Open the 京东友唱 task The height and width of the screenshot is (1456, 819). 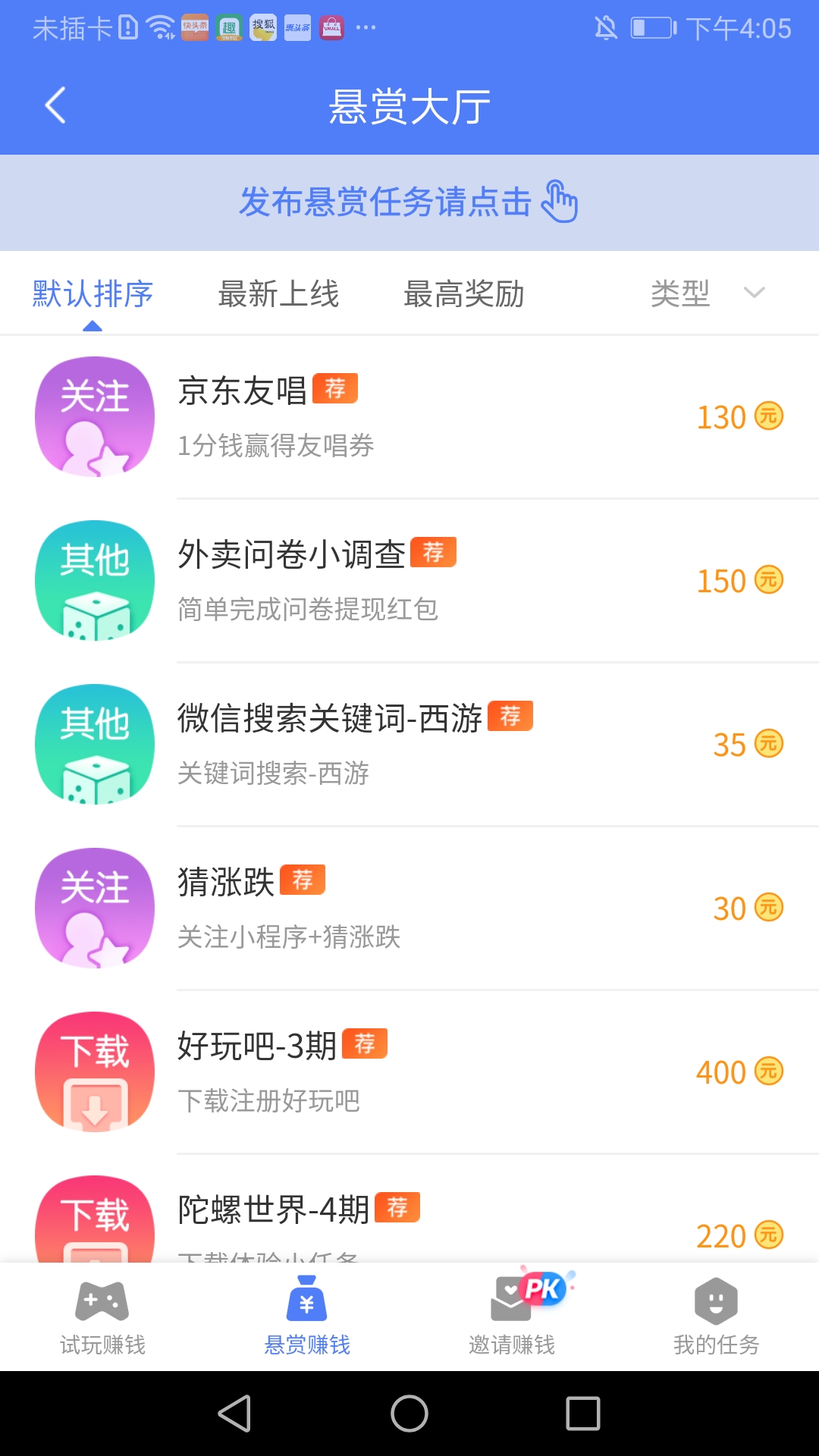[x=409, y=417]
